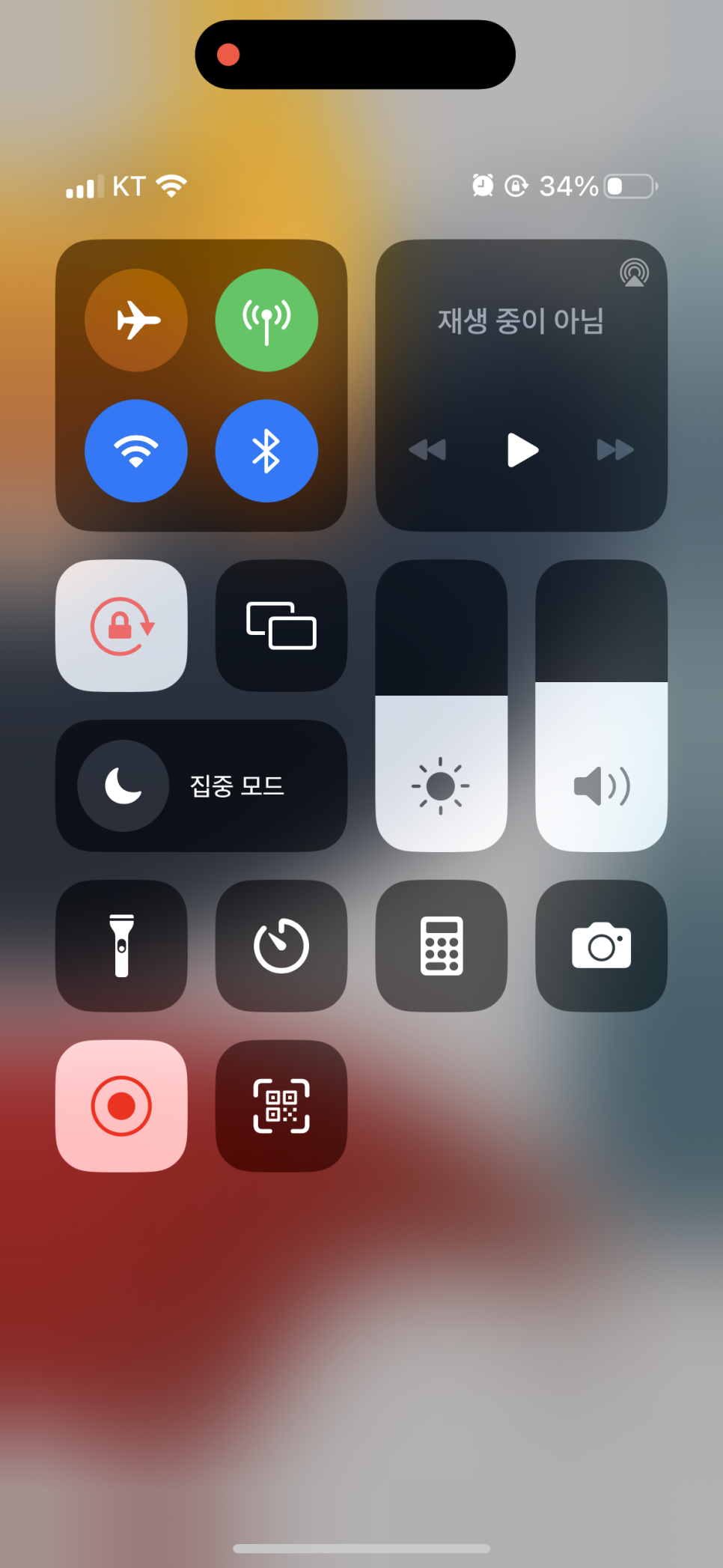
Task: Open the camera
Action: (x=601, y=946)
